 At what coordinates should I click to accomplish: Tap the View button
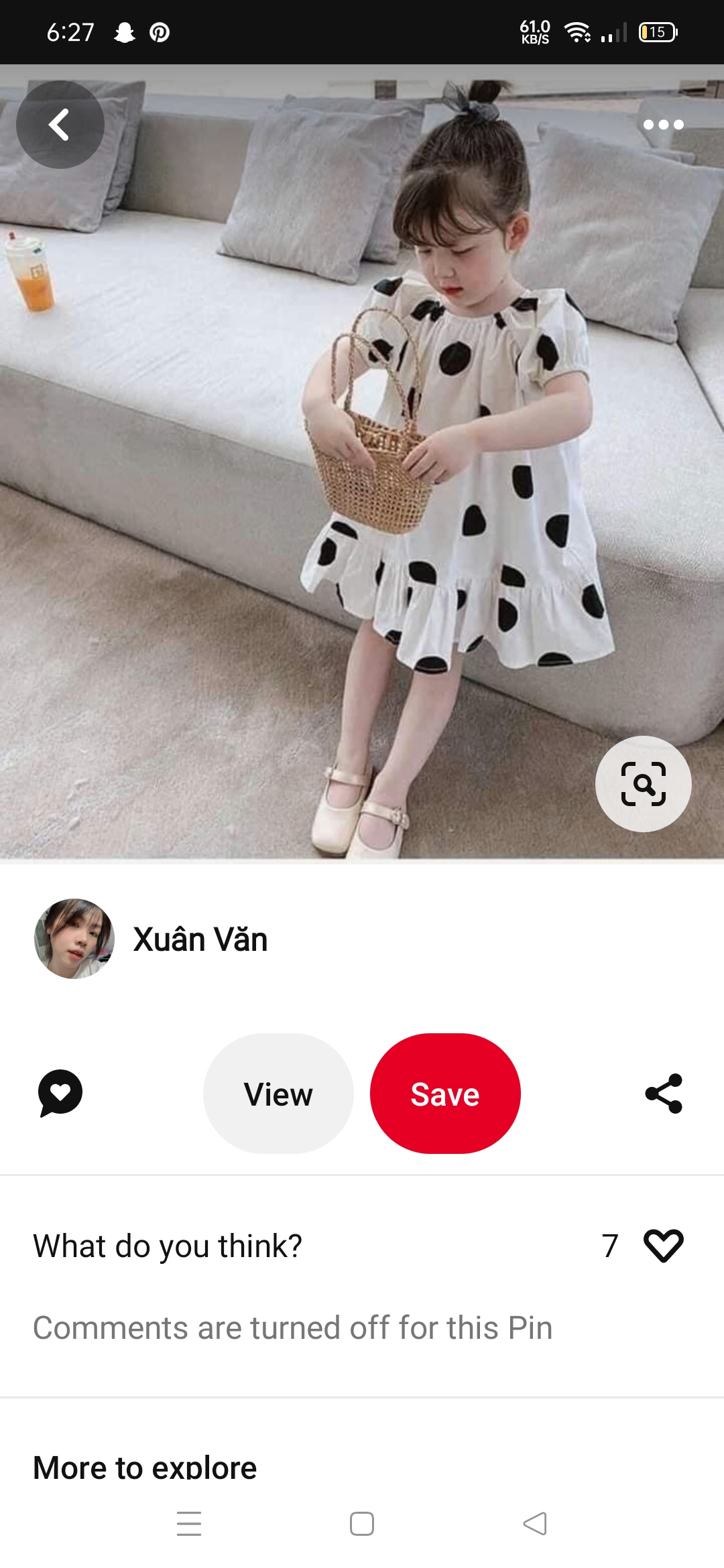coord(278,1094)
